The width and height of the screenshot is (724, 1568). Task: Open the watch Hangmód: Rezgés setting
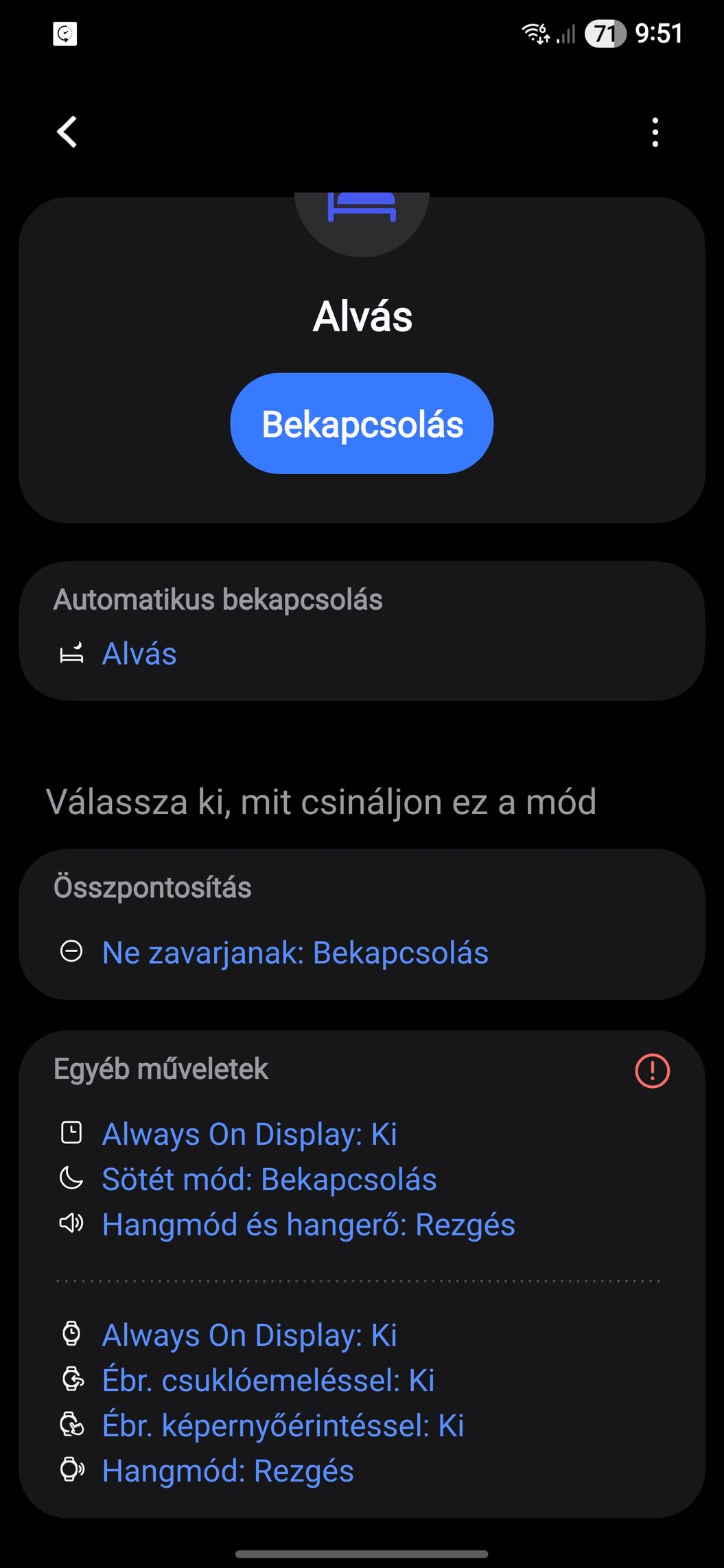click(x=228, y=1471)
